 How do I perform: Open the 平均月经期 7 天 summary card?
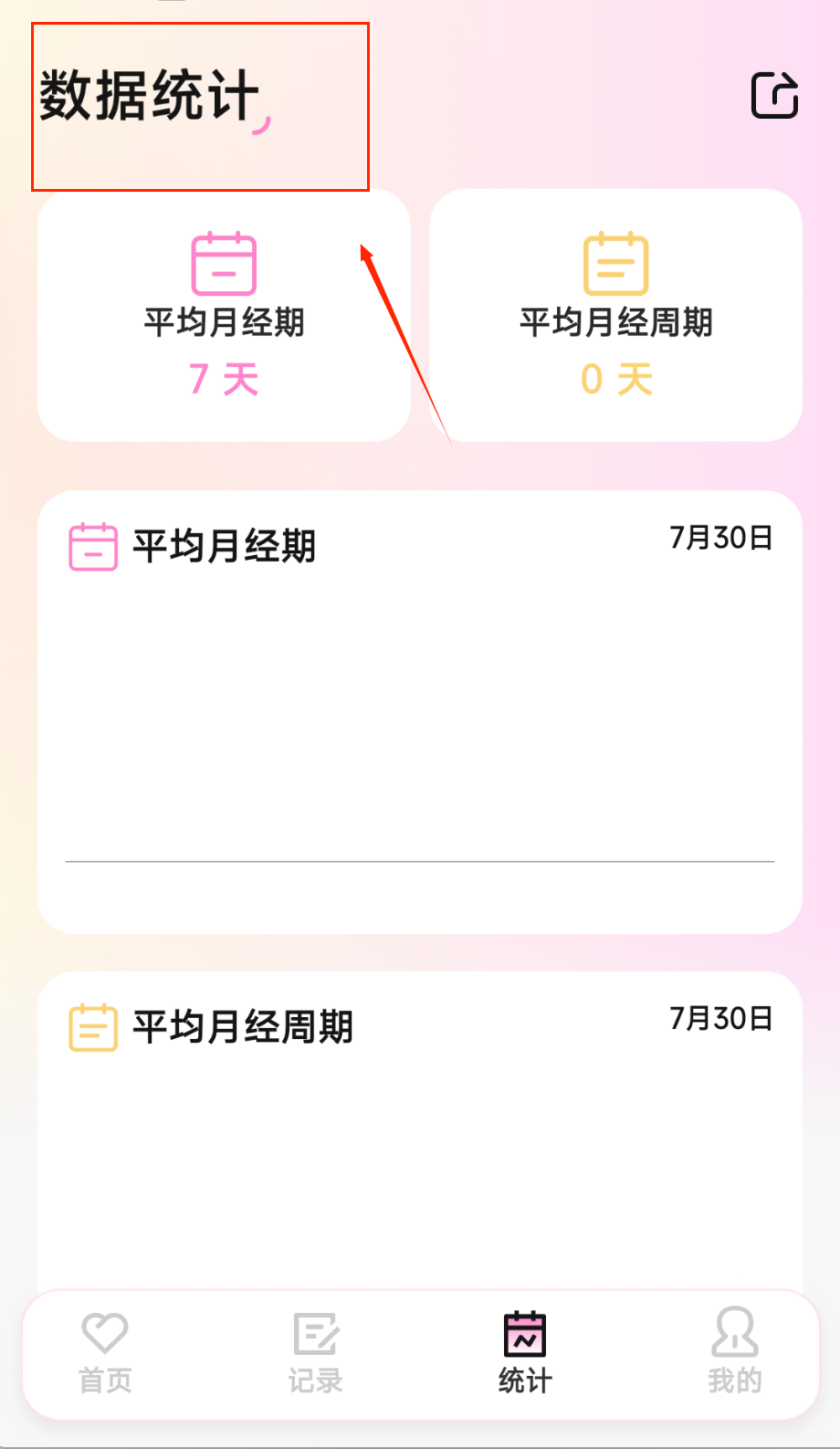(x=224, y=315)
